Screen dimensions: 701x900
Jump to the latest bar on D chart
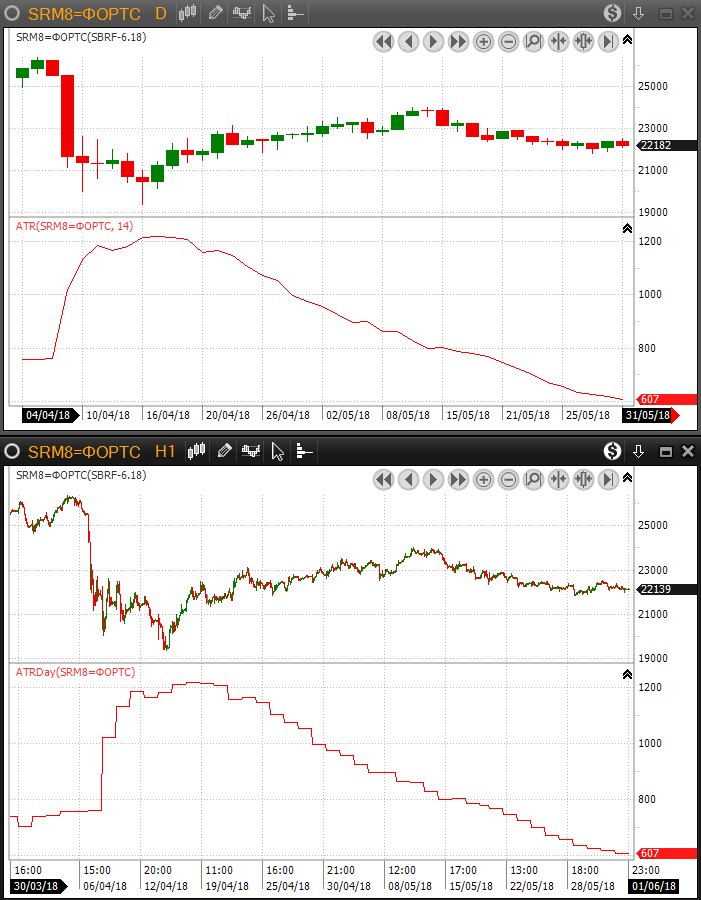tap(609, 41)
